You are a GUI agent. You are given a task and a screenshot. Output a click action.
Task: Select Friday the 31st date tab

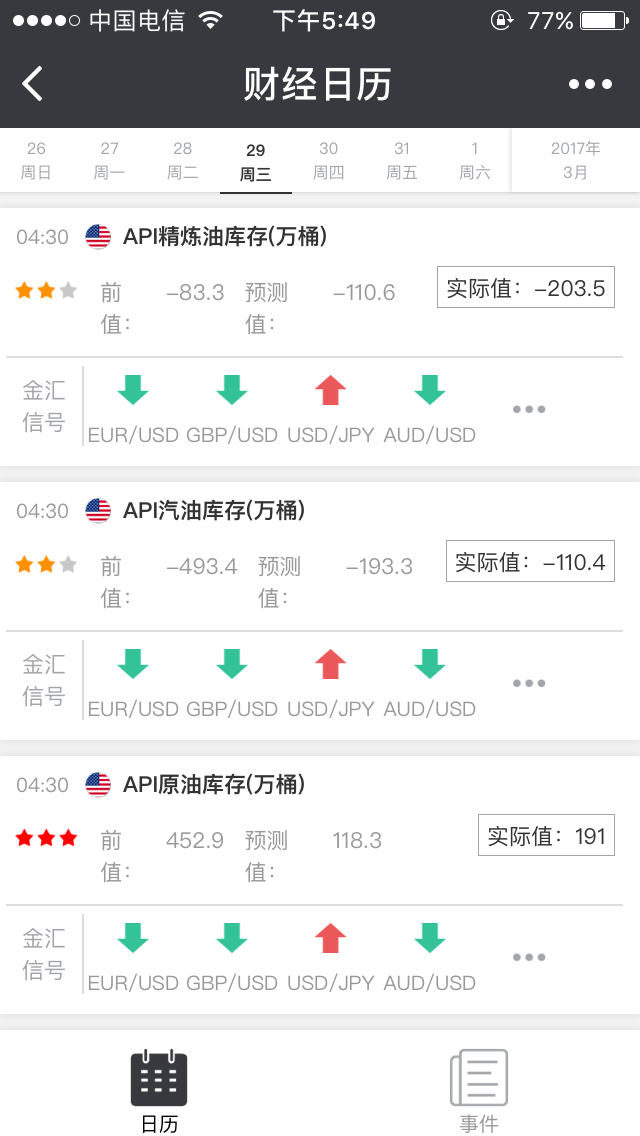tap(402, 160)
